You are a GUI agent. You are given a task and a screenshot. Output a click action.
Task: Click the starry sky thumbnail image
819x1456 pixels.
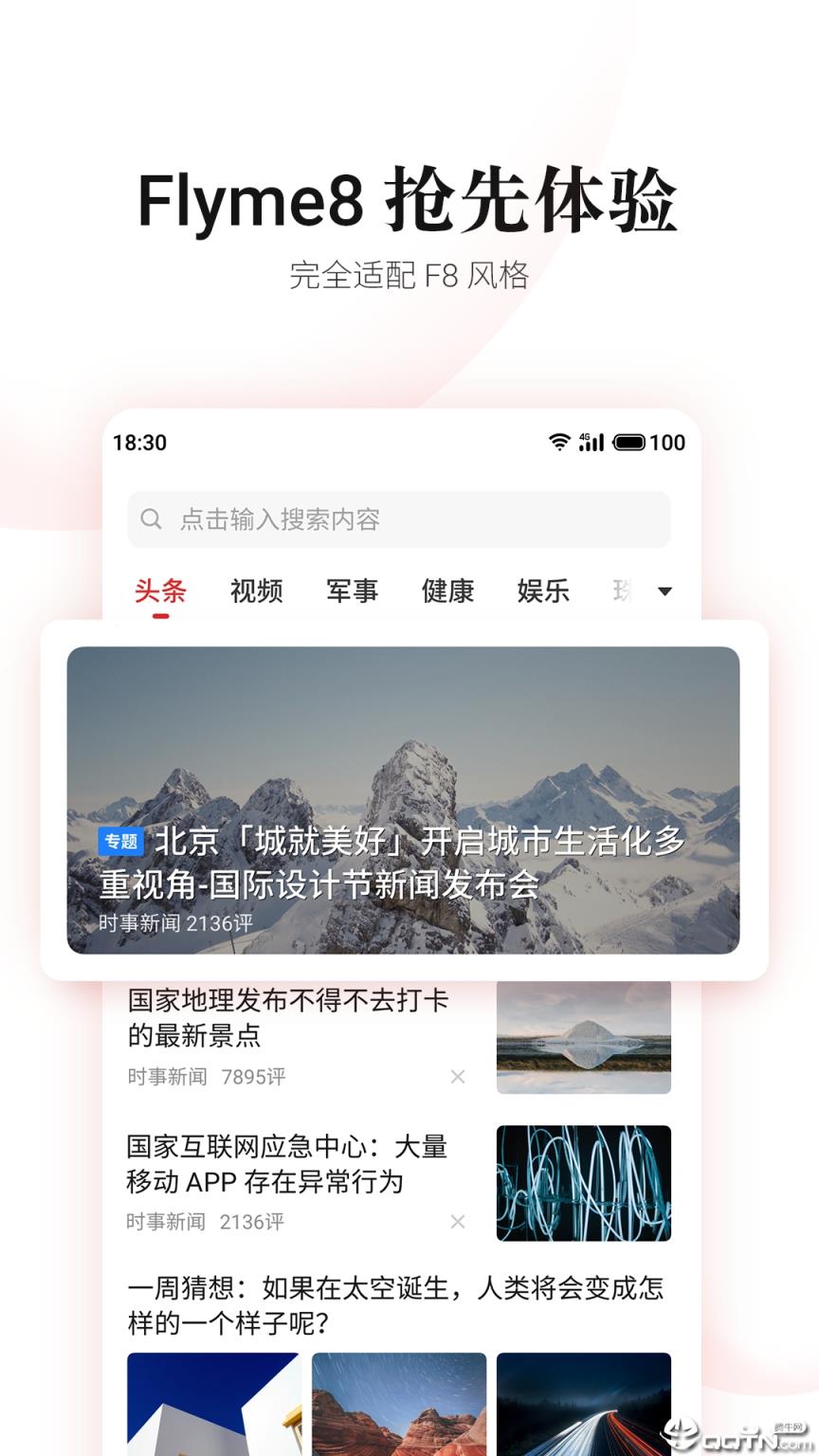click(x=398, y=1405)
